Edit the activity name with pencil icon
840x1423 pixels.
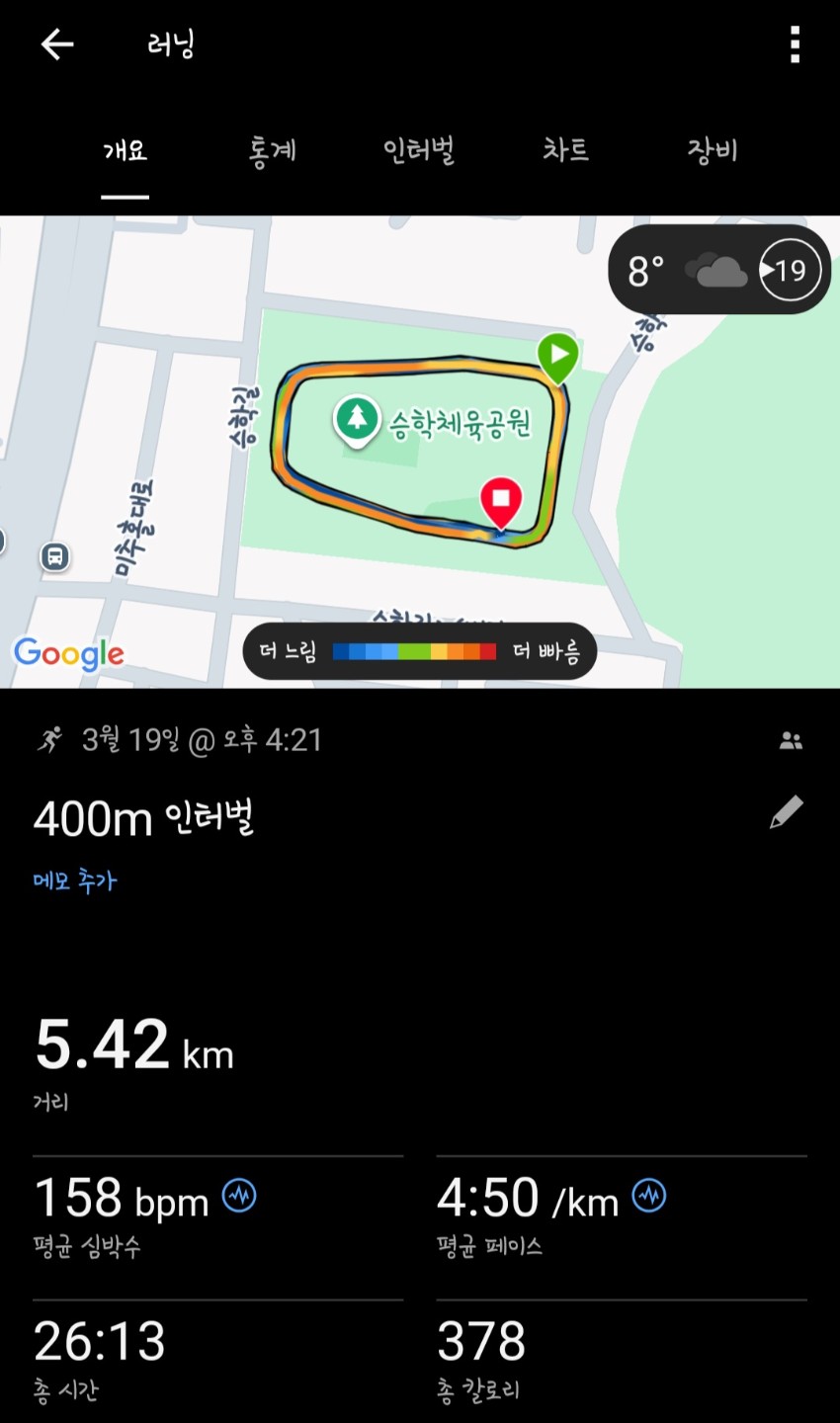tap(786, 812)
